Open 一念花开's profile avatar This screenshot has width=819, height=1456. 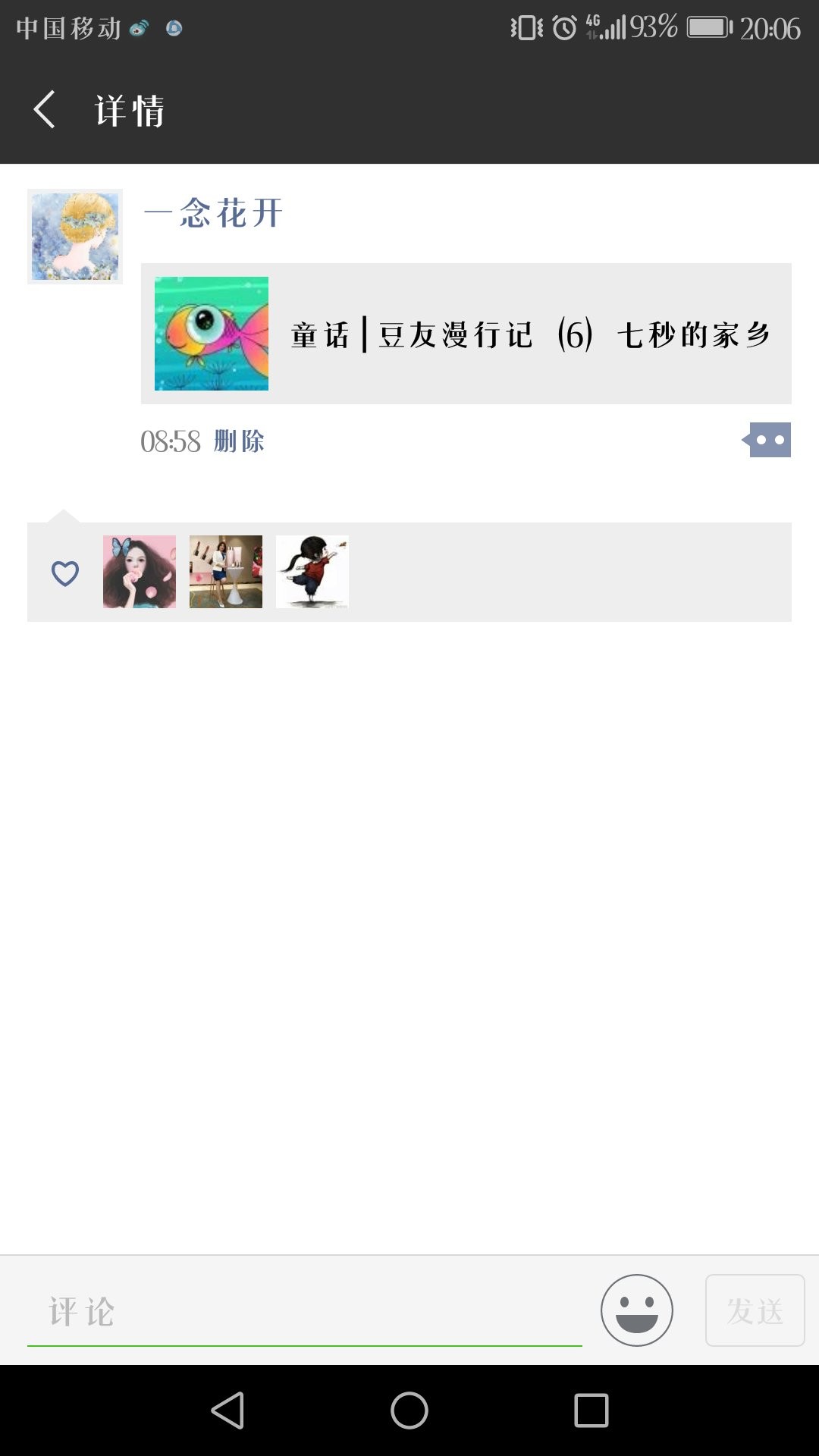(75, 237)
